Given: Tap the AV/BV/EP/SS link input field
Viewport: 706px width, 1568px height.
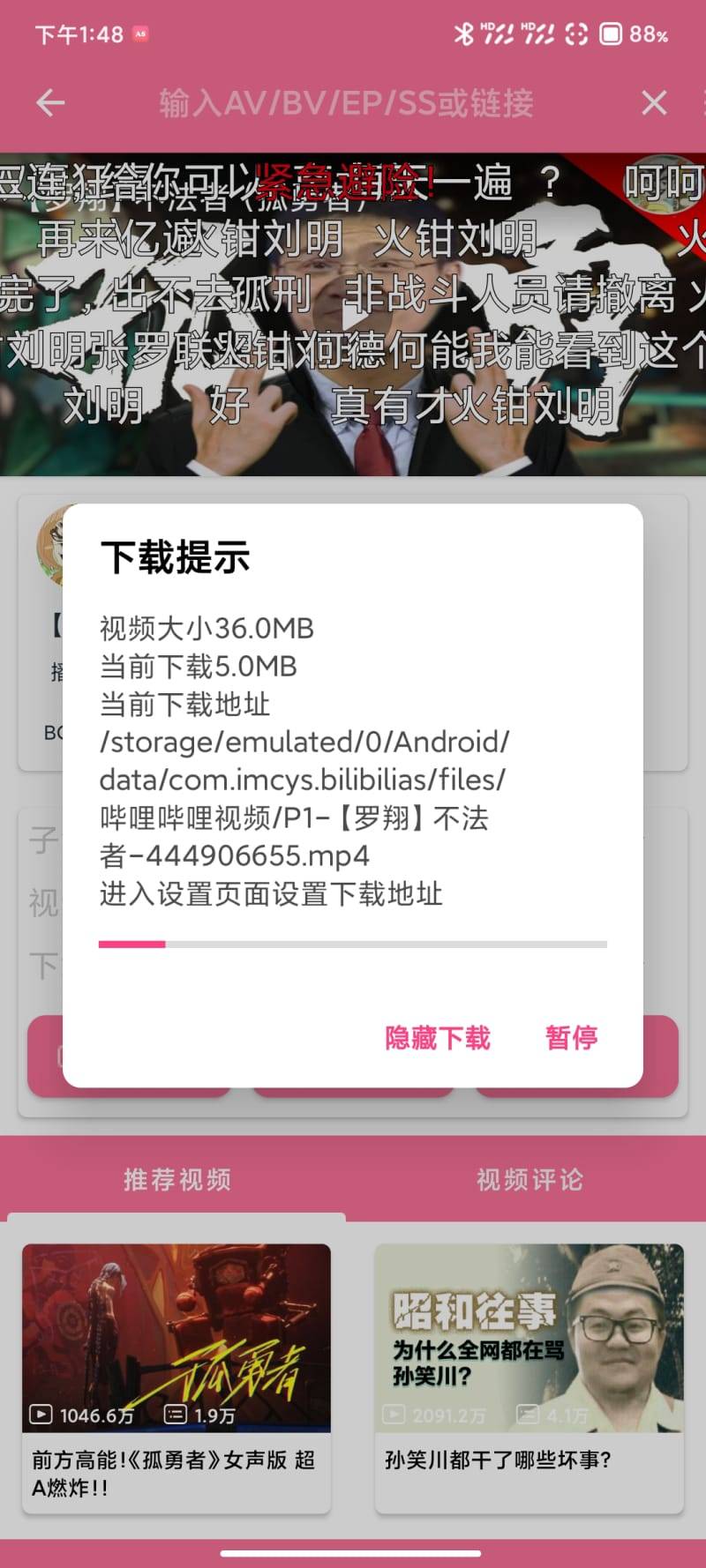Looking at the screenshot, I should (x=346, y=103).
